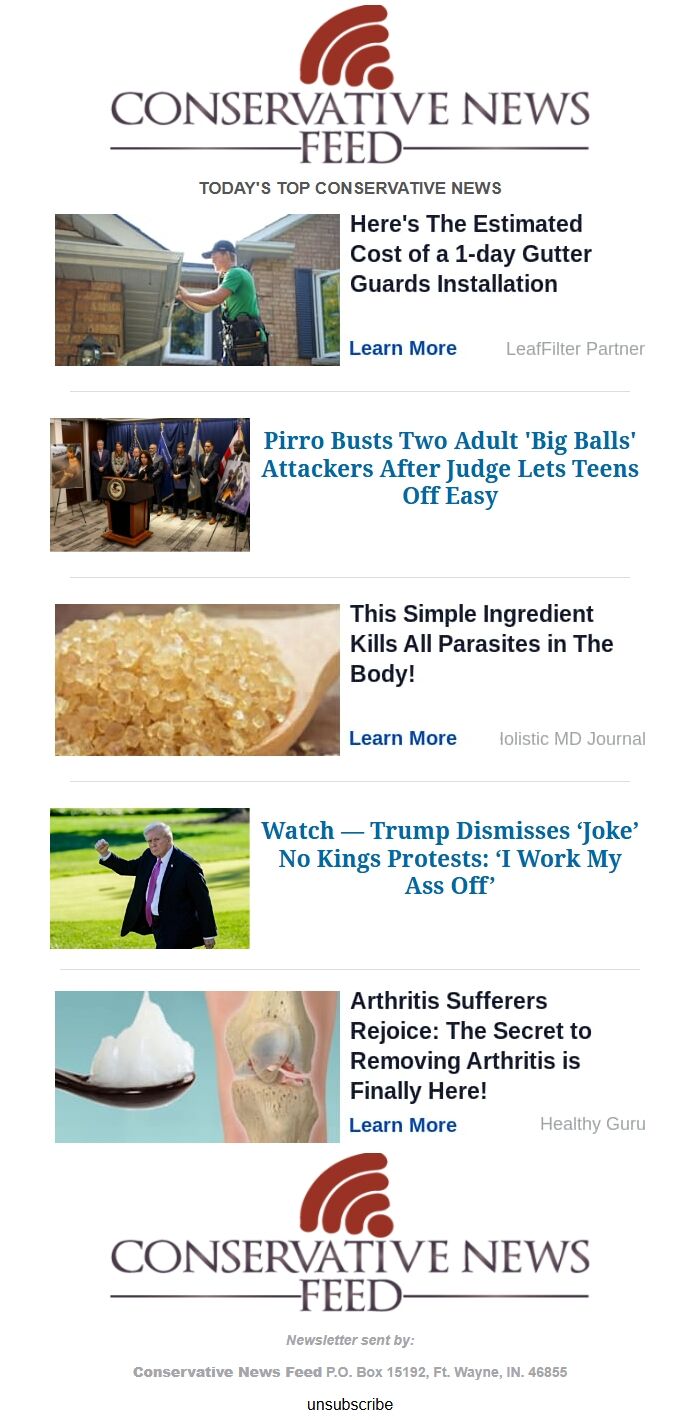The width and height of the screenshot is (700, 1420).
Task: Read the Pirro 'Big Balls' attackers article
Action: pyautogui.click(x=450, y=468)
